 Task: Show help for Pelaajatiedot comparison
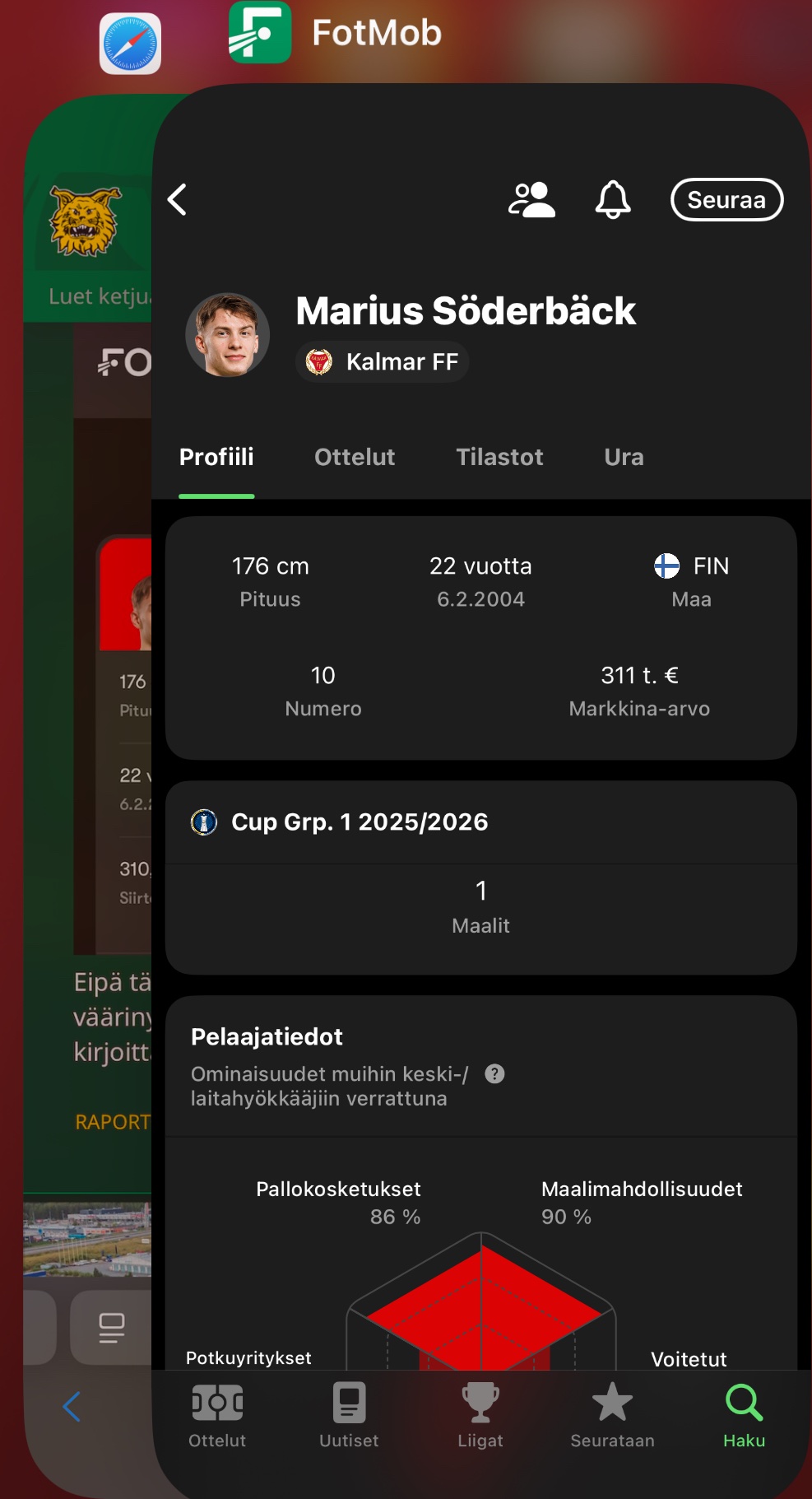pos(494,1073)
